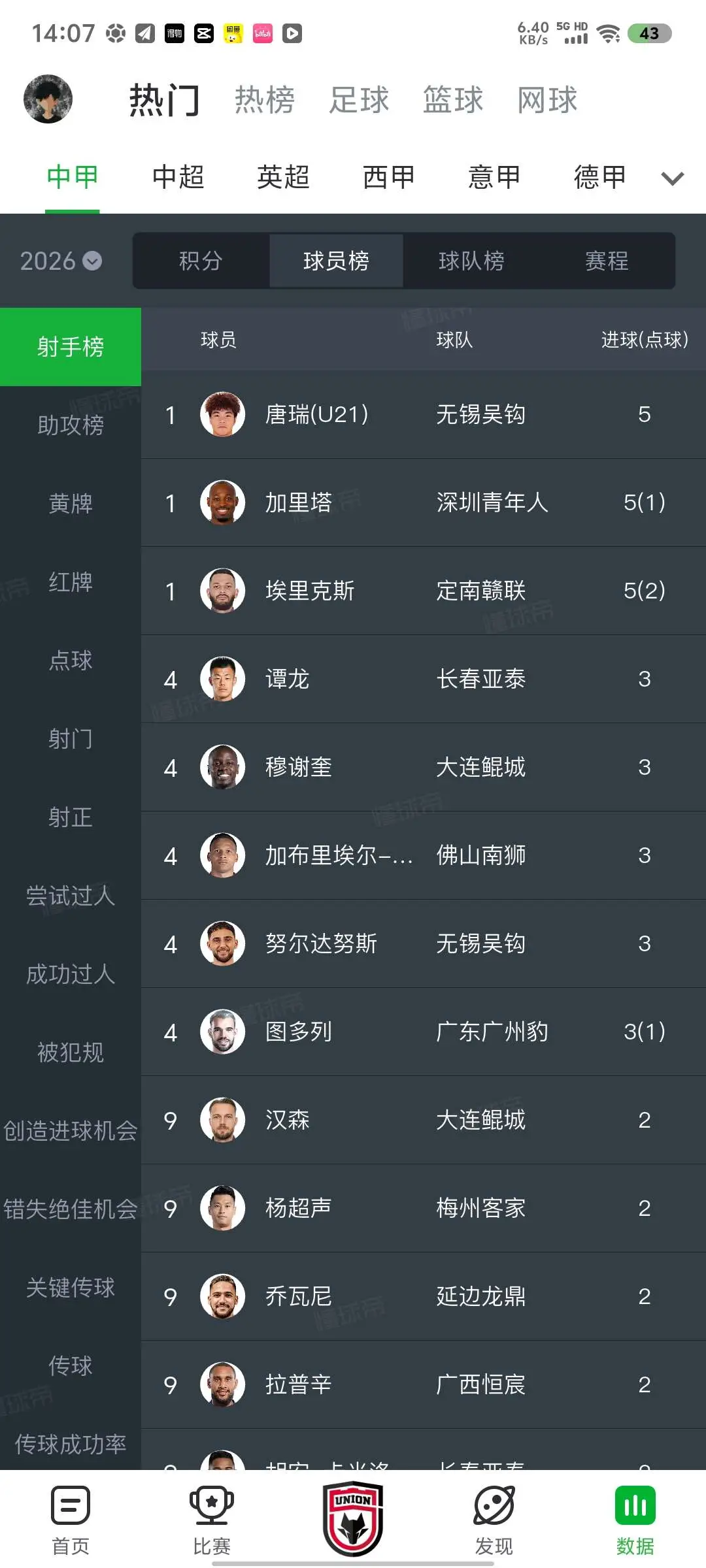Switch to the 积分 segment

201,261
